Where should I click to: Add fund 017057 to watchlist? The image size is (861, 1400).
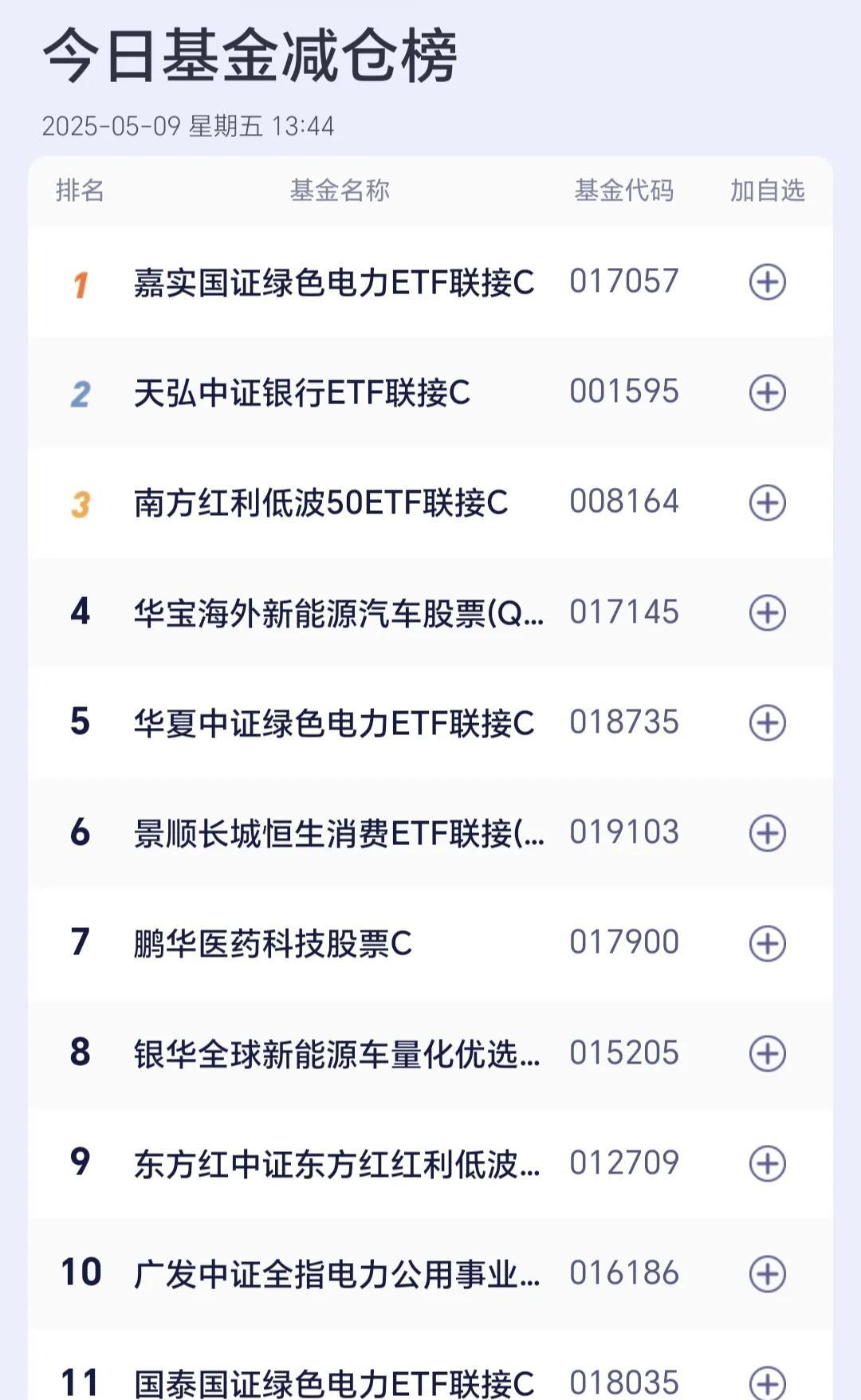pyautogui.click(x=767, y=282)
